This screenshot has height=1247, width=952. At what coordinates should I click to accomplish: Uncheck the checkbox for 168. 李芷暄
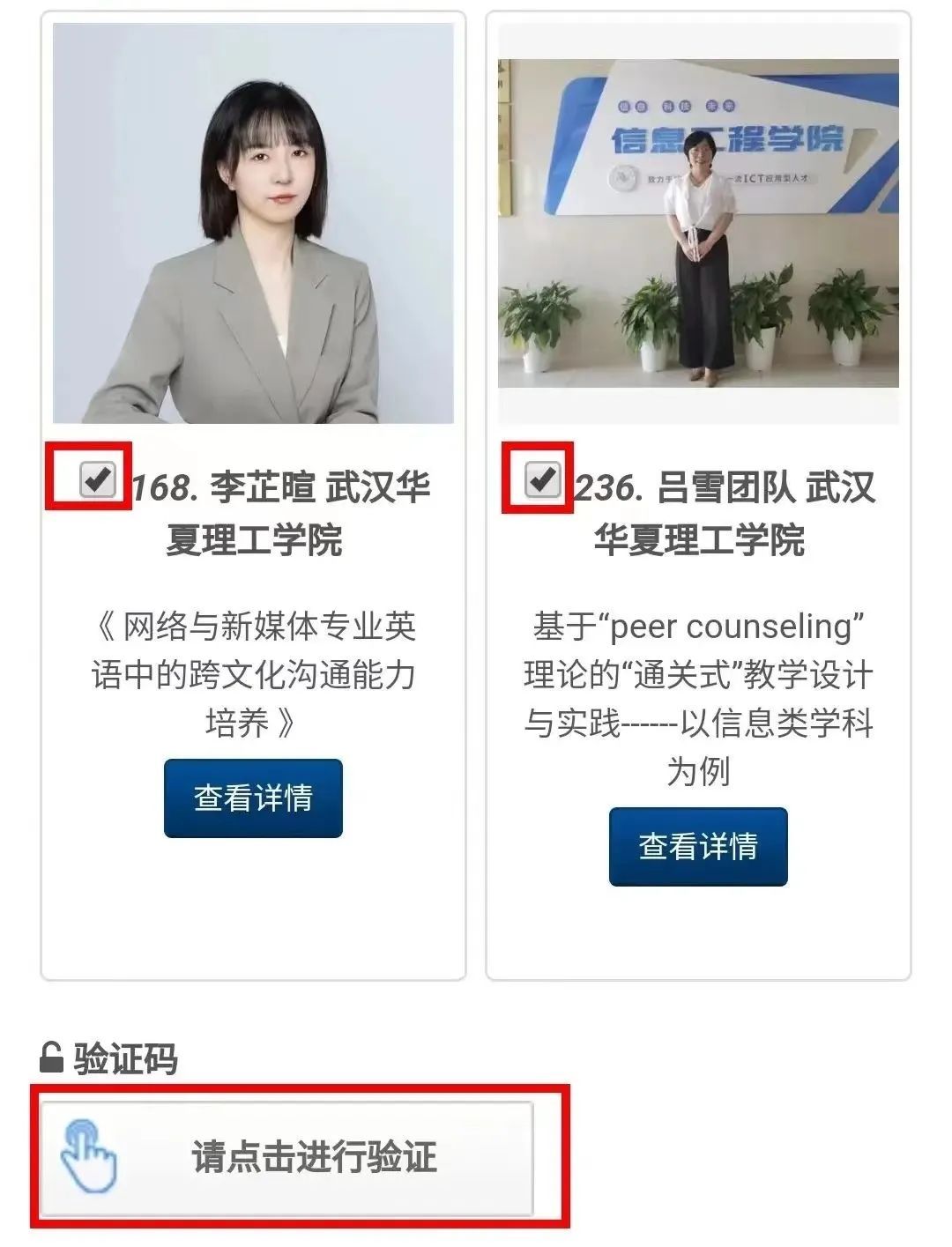97,479
